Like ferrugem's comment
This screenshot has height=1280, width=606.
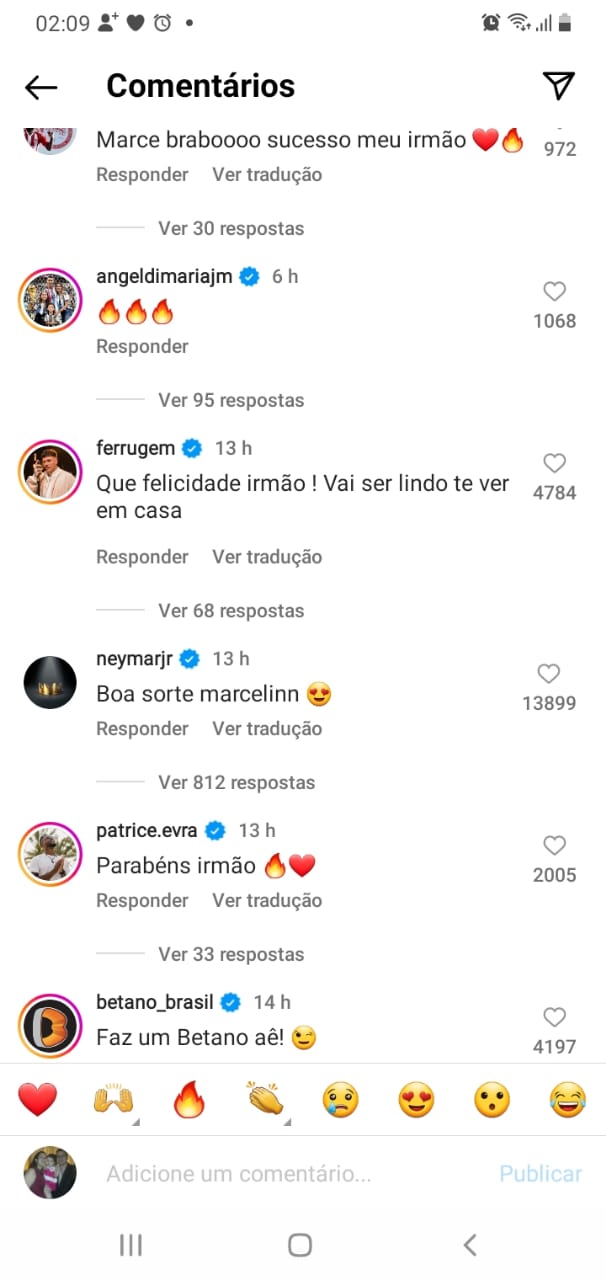tap(554, 463)
